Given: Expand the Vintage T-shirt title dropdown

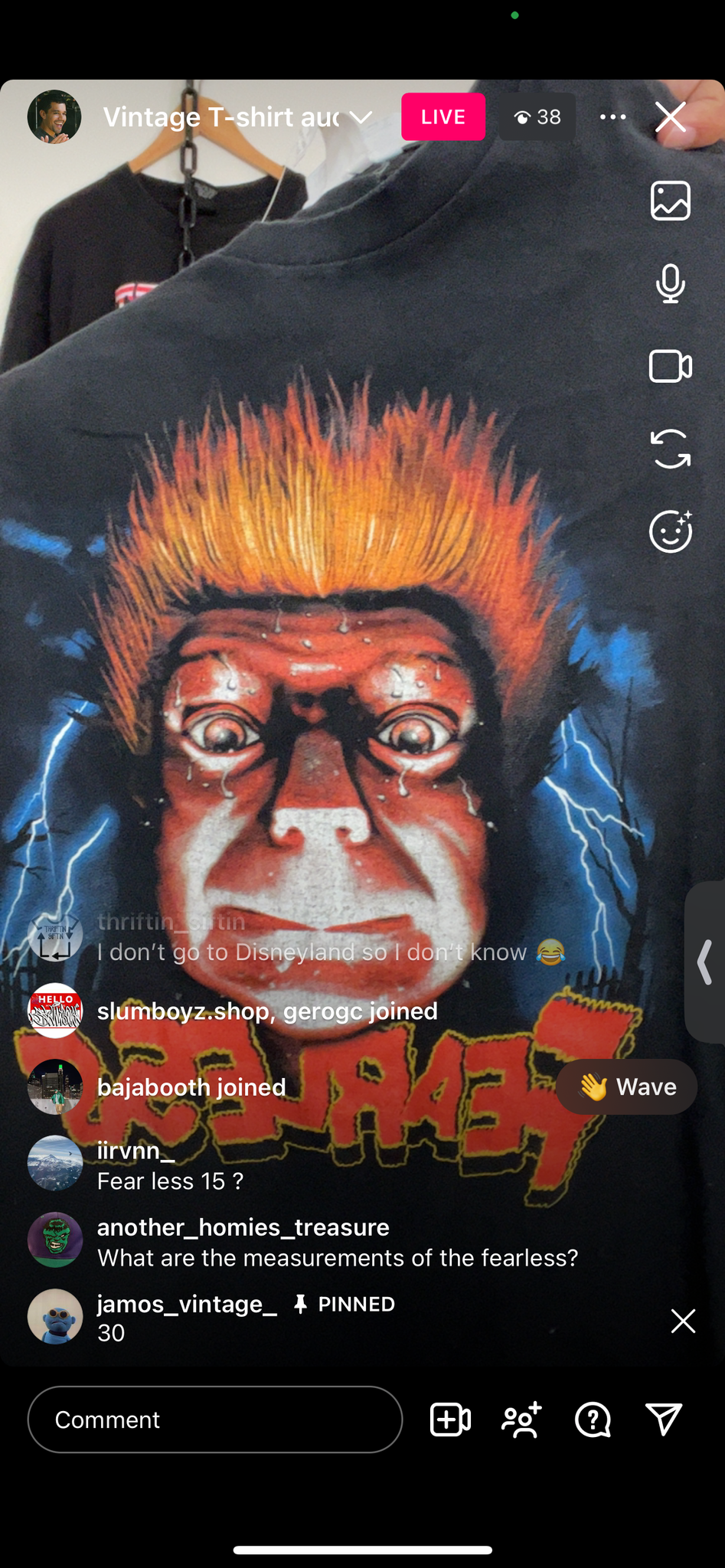Looking at the screenshot, I should coord(361,117).
